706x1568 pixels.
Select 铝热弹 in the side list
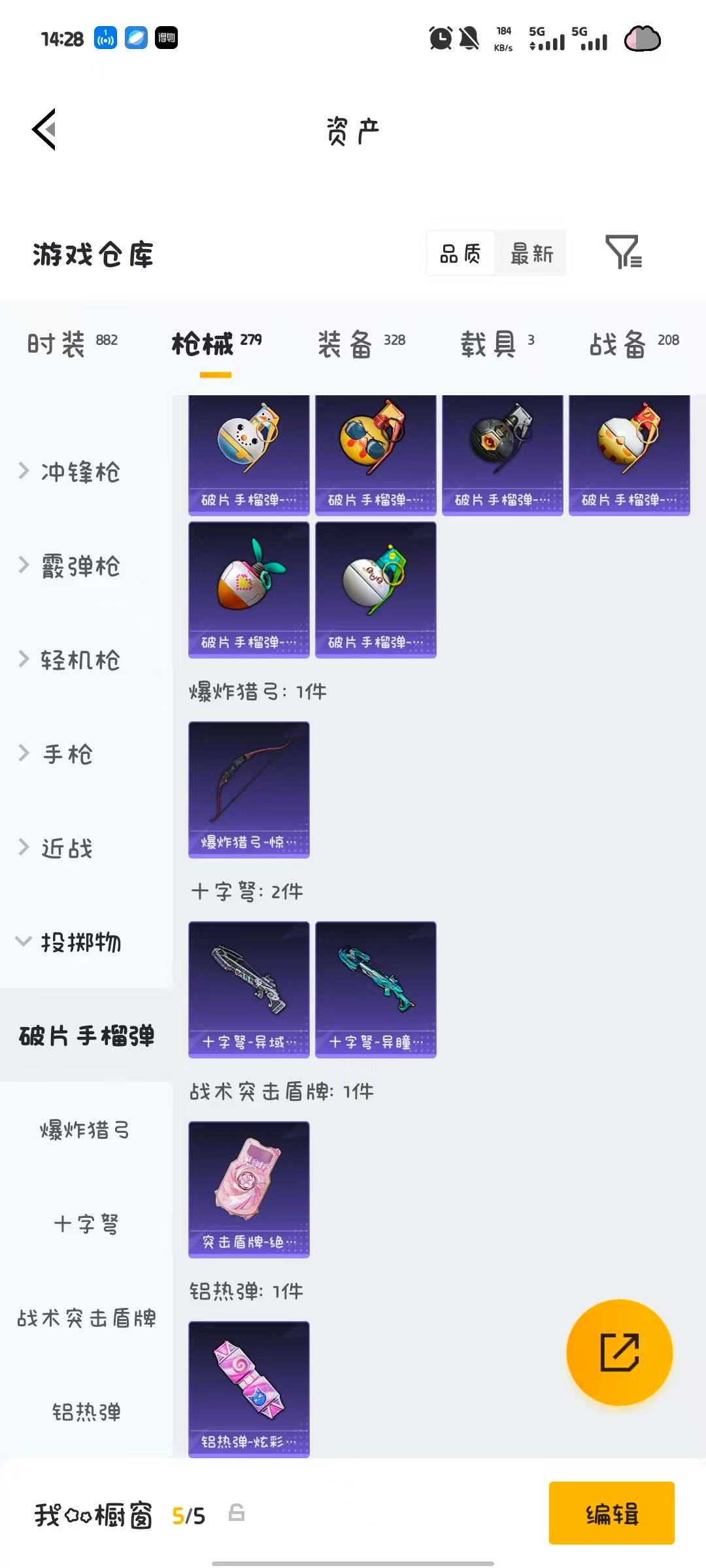86,1413
